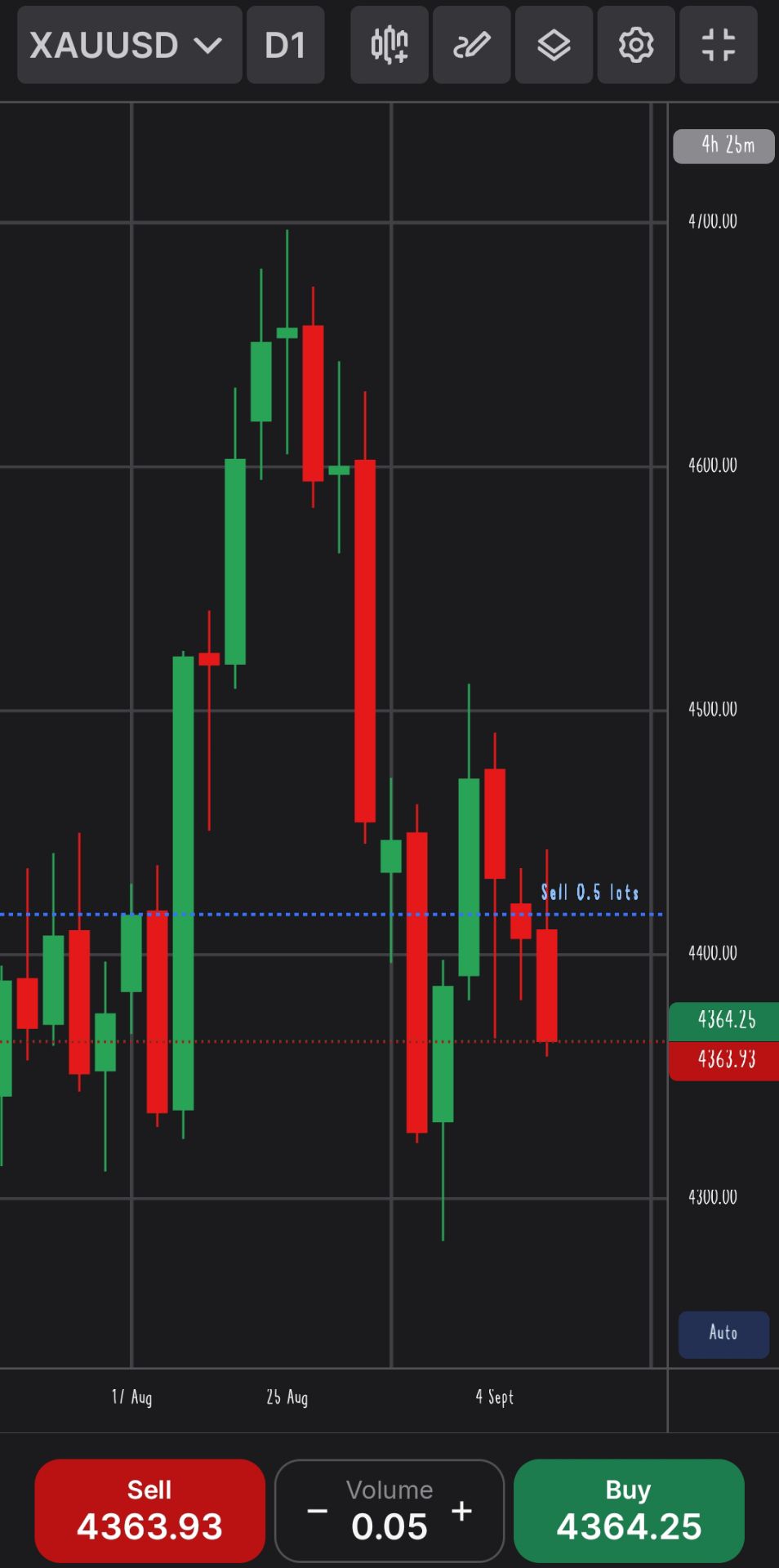Open the chart layers menu
Image resolution: width=779 pixels, height=1568 pixels.
tap(554, 45)
